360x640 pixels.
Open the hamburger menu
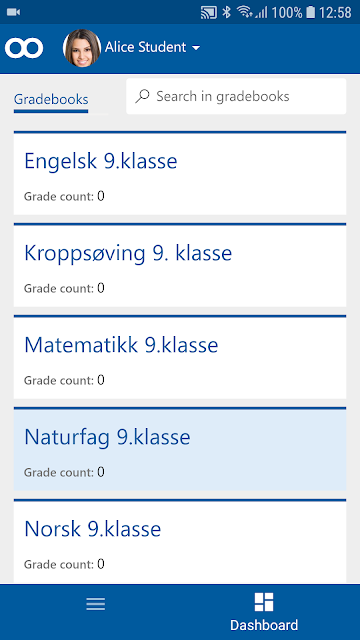point(96,604)
